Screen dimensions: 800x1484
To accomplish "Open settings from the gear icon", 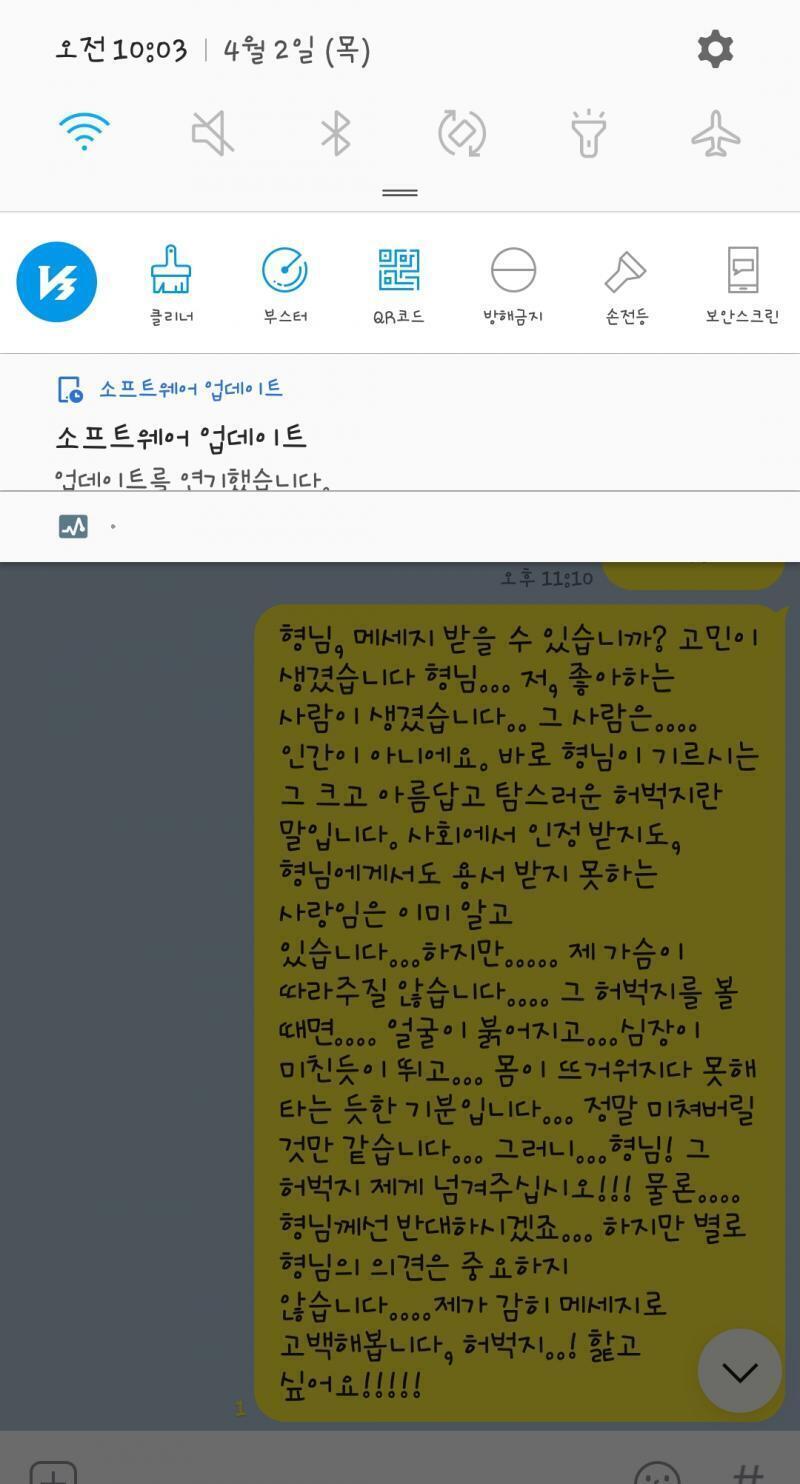I will click(715, 49).
